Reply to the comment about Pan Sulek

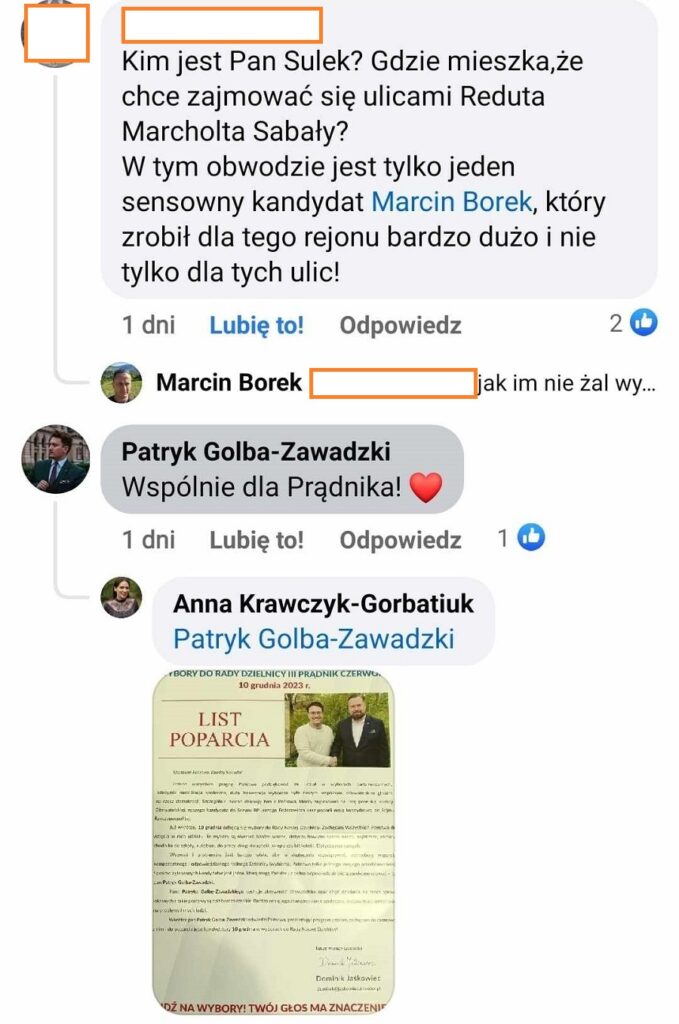pos(400,325)
